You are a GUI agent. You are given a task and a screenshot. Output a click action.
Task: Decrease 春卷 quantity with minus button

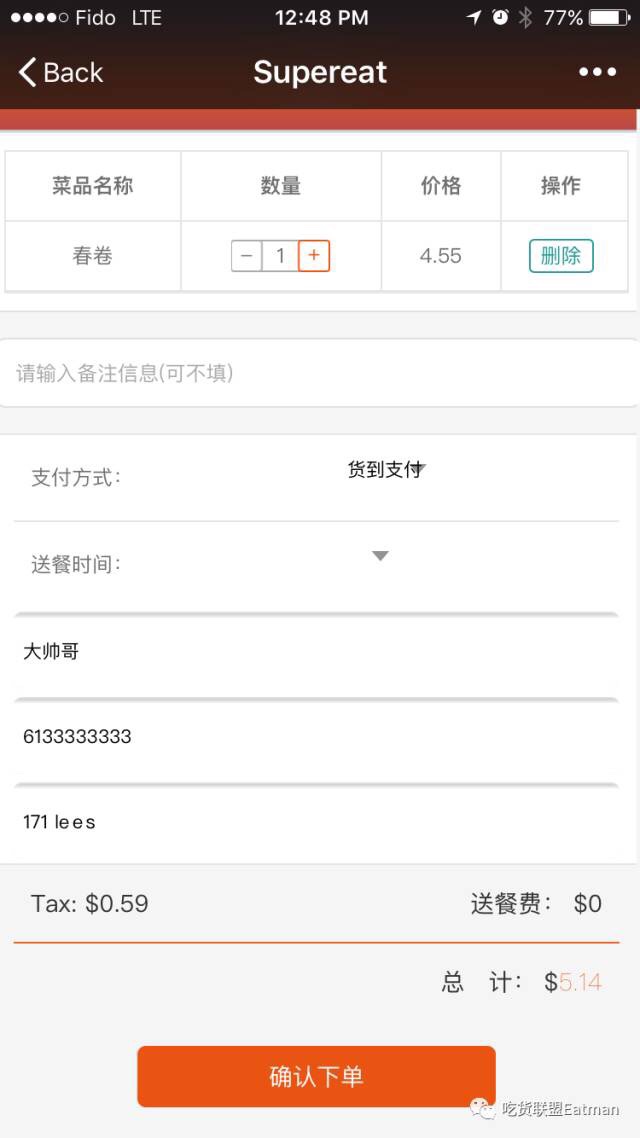247,256
